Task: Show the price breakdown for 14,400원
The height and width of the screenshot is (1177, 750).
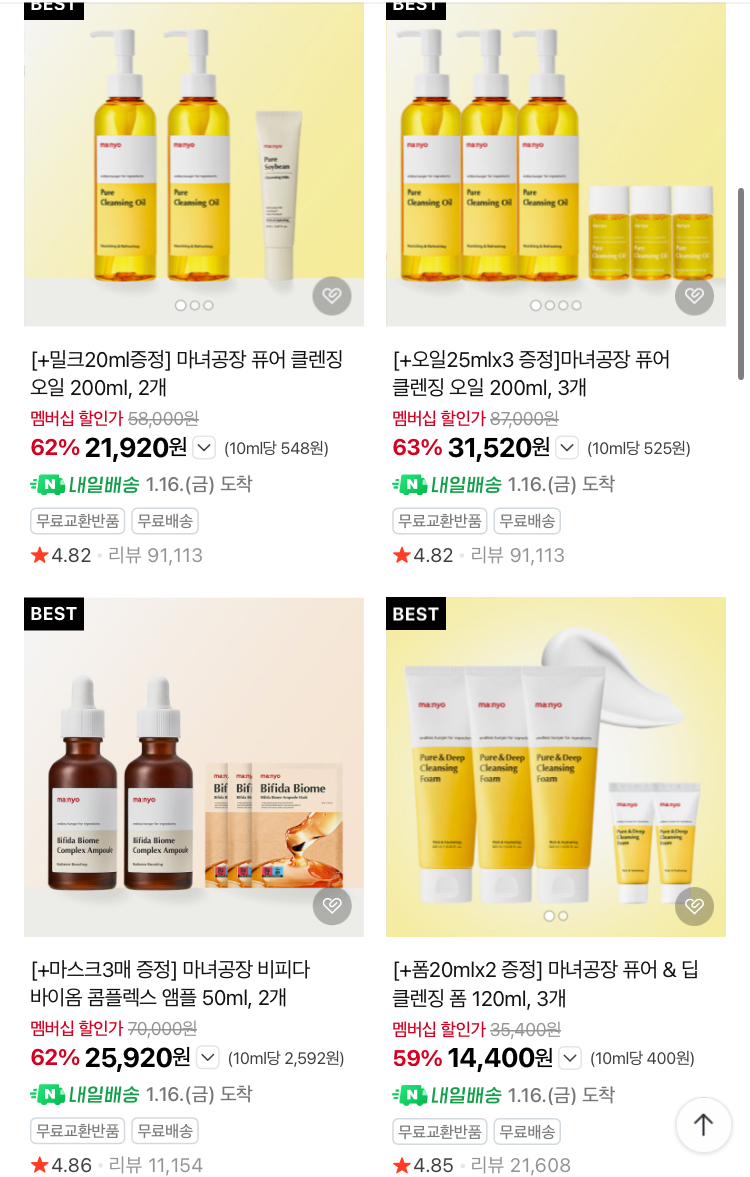Action: click(x=569, y=1057)
